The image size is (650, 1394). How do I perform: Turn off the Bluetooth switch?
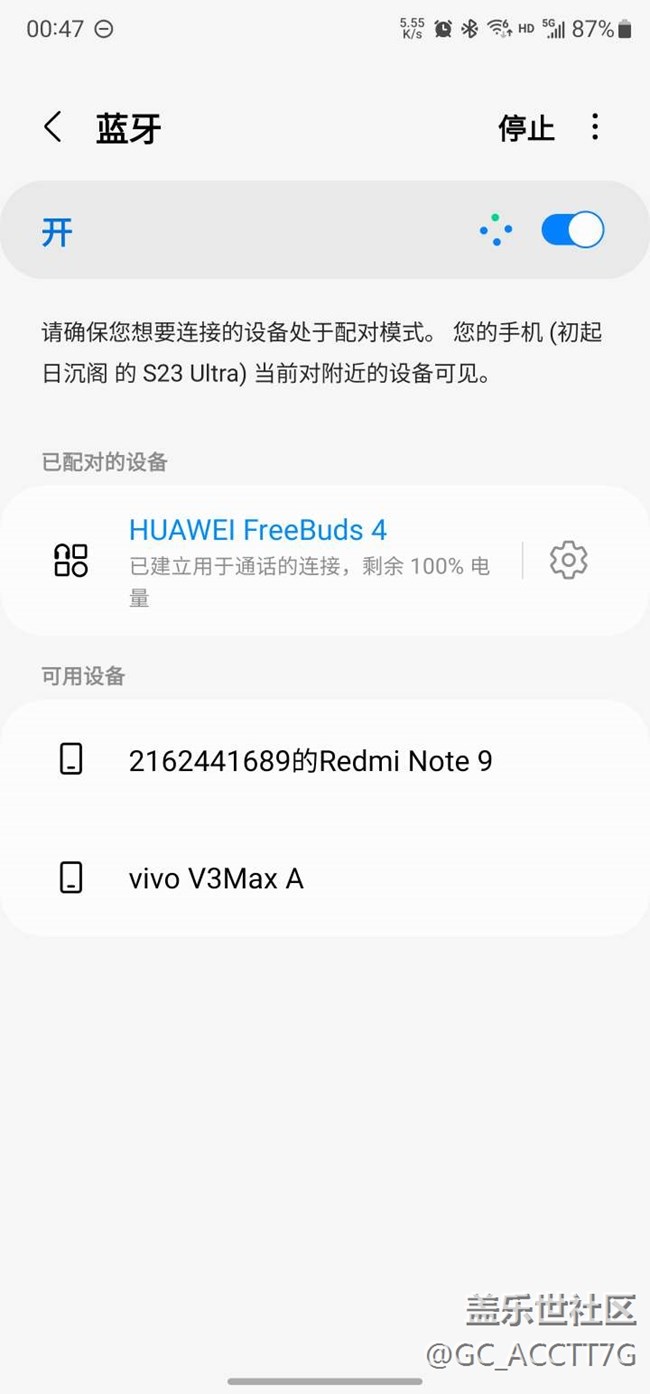tap(572, 230)
